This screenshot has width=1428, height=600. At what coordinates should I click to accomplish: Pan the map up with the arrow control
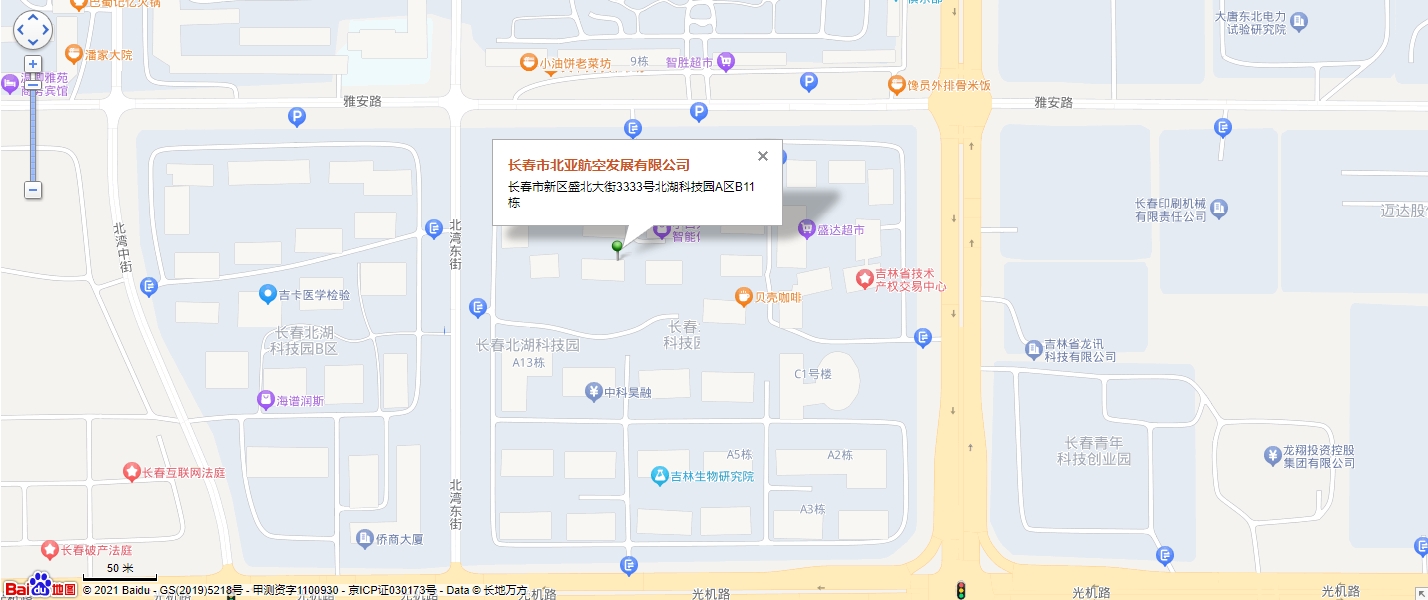(32, 17)
